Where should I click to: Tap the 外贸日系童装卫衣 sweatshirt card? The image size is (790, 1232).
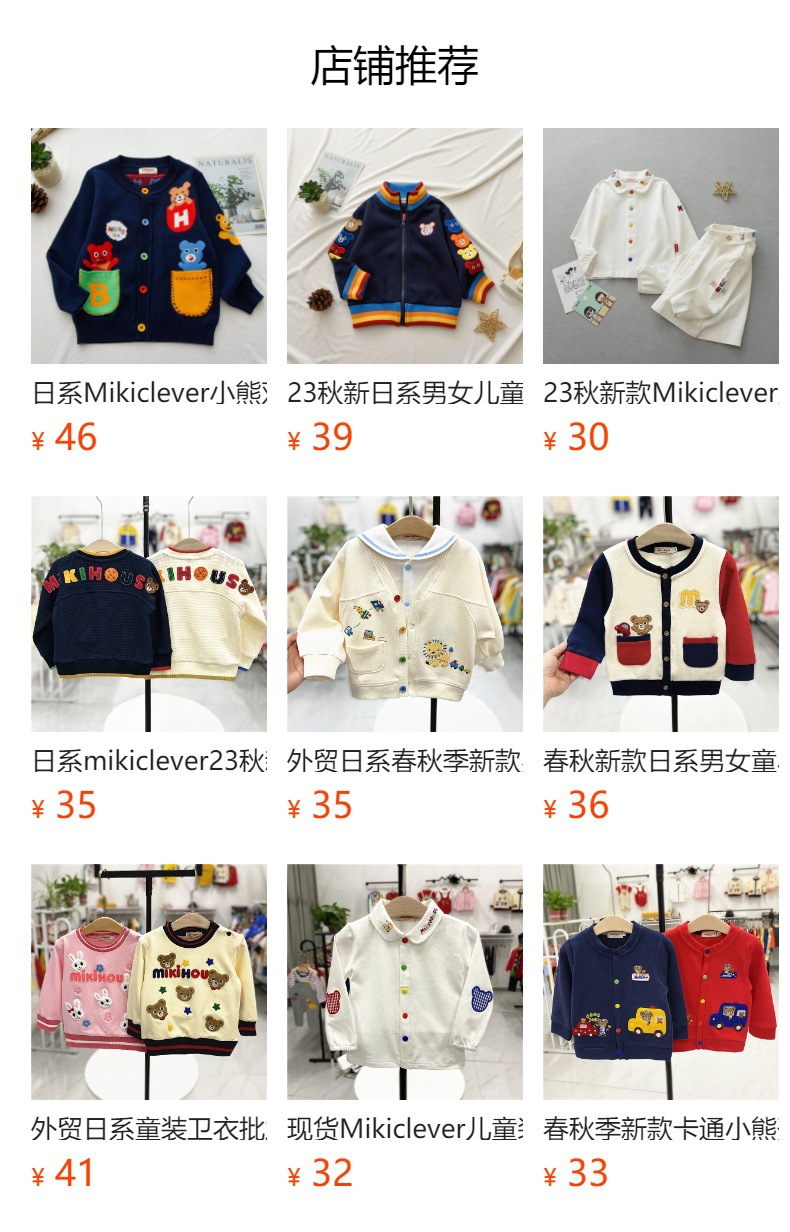click(x=148, y=982)
